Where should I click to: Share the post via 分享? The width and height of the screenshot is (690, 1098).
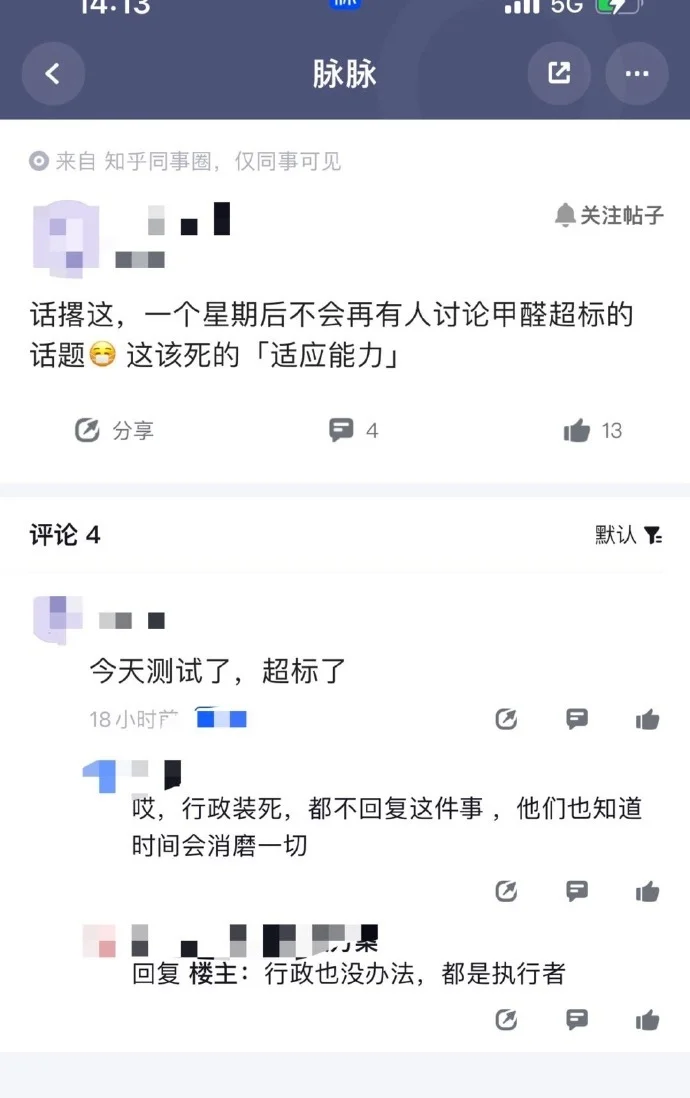point(114,430)
